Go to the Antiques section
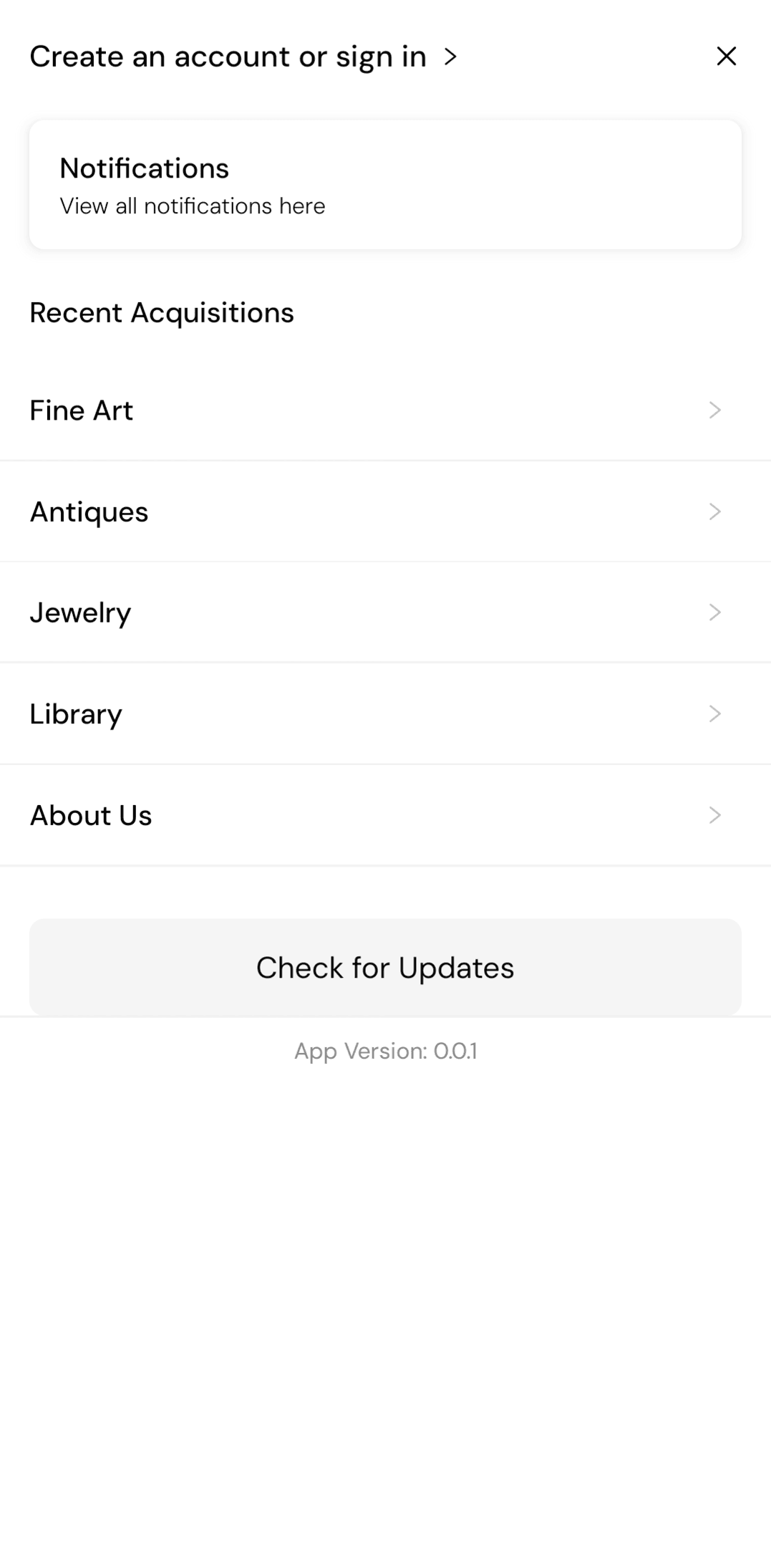 pos(385,511)
